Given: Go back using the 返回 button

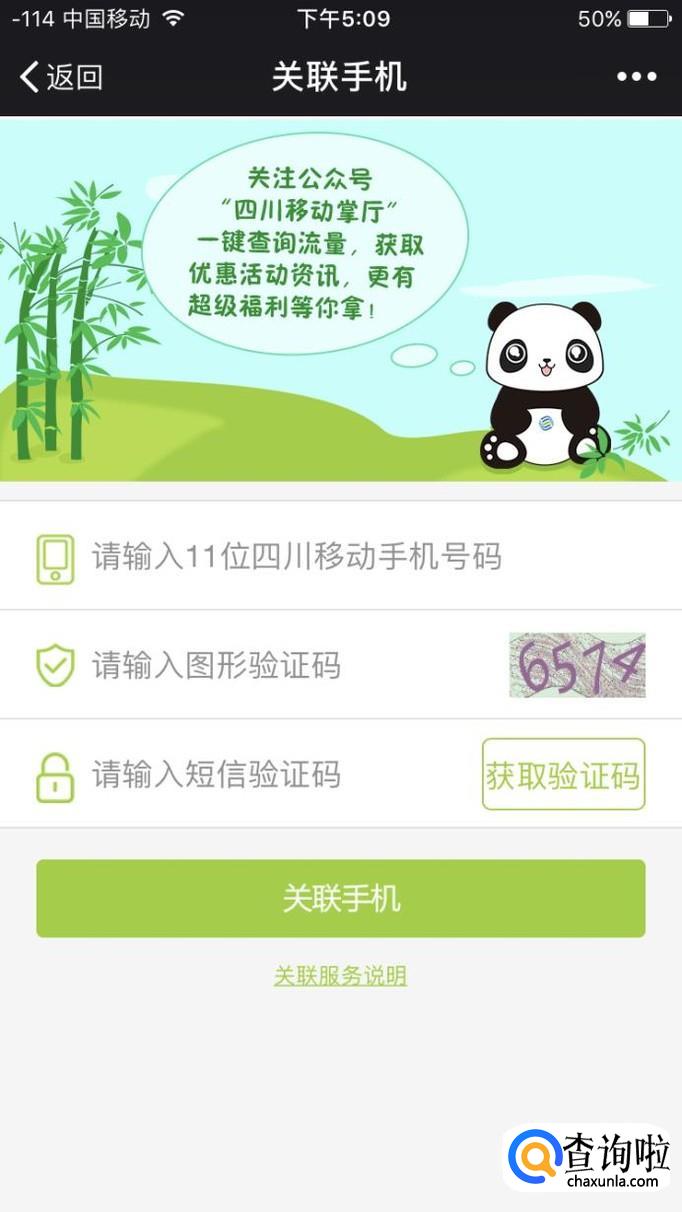Looking at the screenshot, I should click(62, 77).
